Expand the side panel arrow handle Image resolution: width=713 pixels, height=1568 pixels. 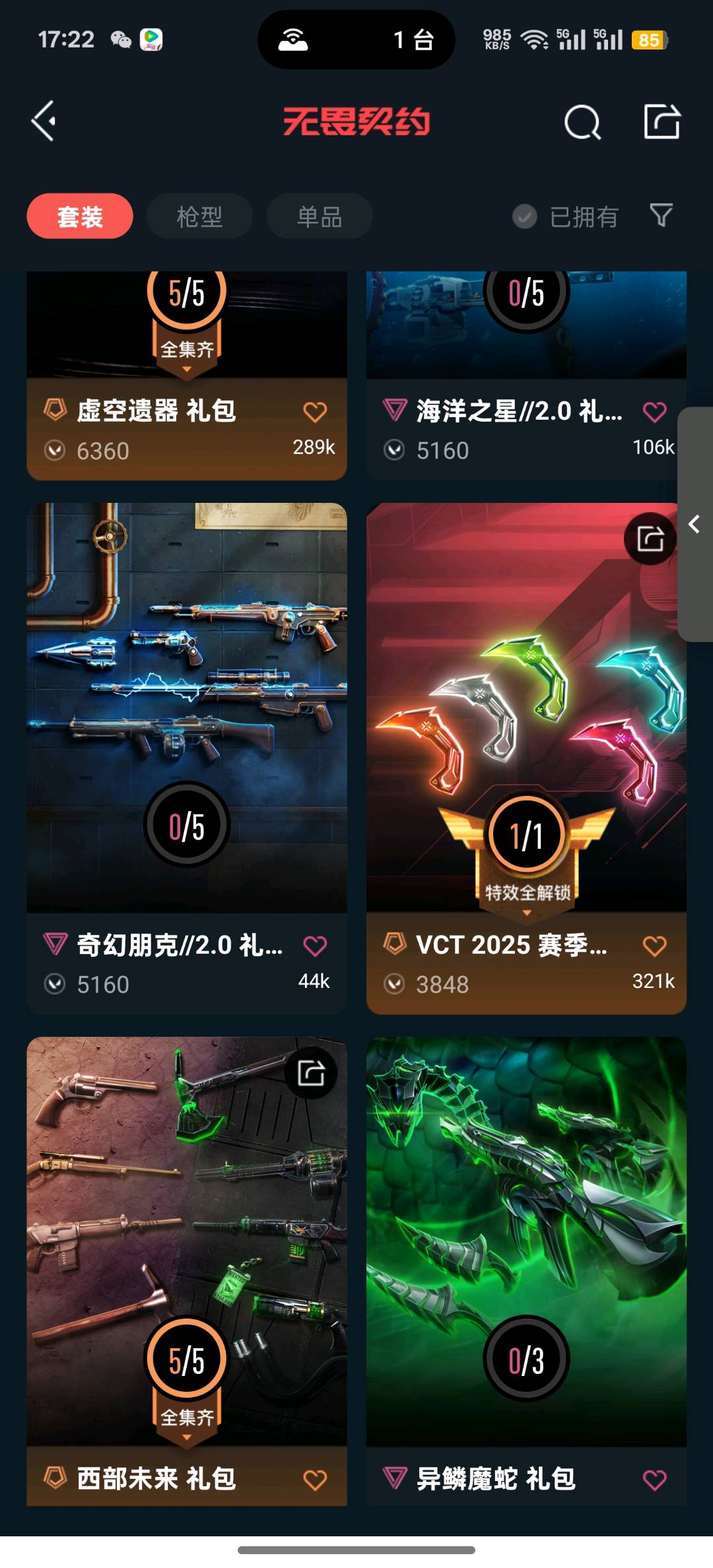[695, 524]
